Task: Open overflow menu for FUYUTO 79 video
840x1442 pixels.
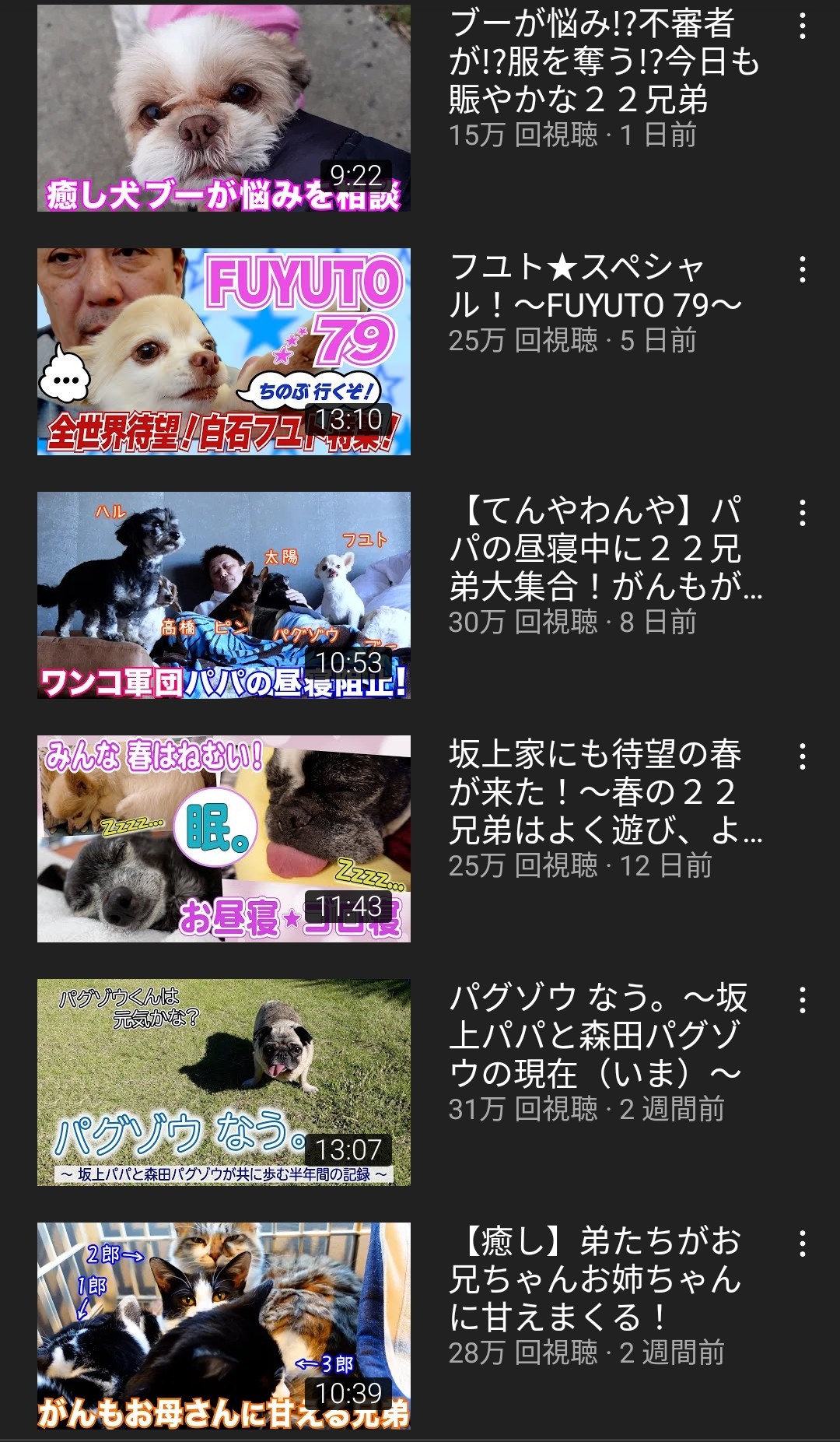Action: [x=803, y=269]
